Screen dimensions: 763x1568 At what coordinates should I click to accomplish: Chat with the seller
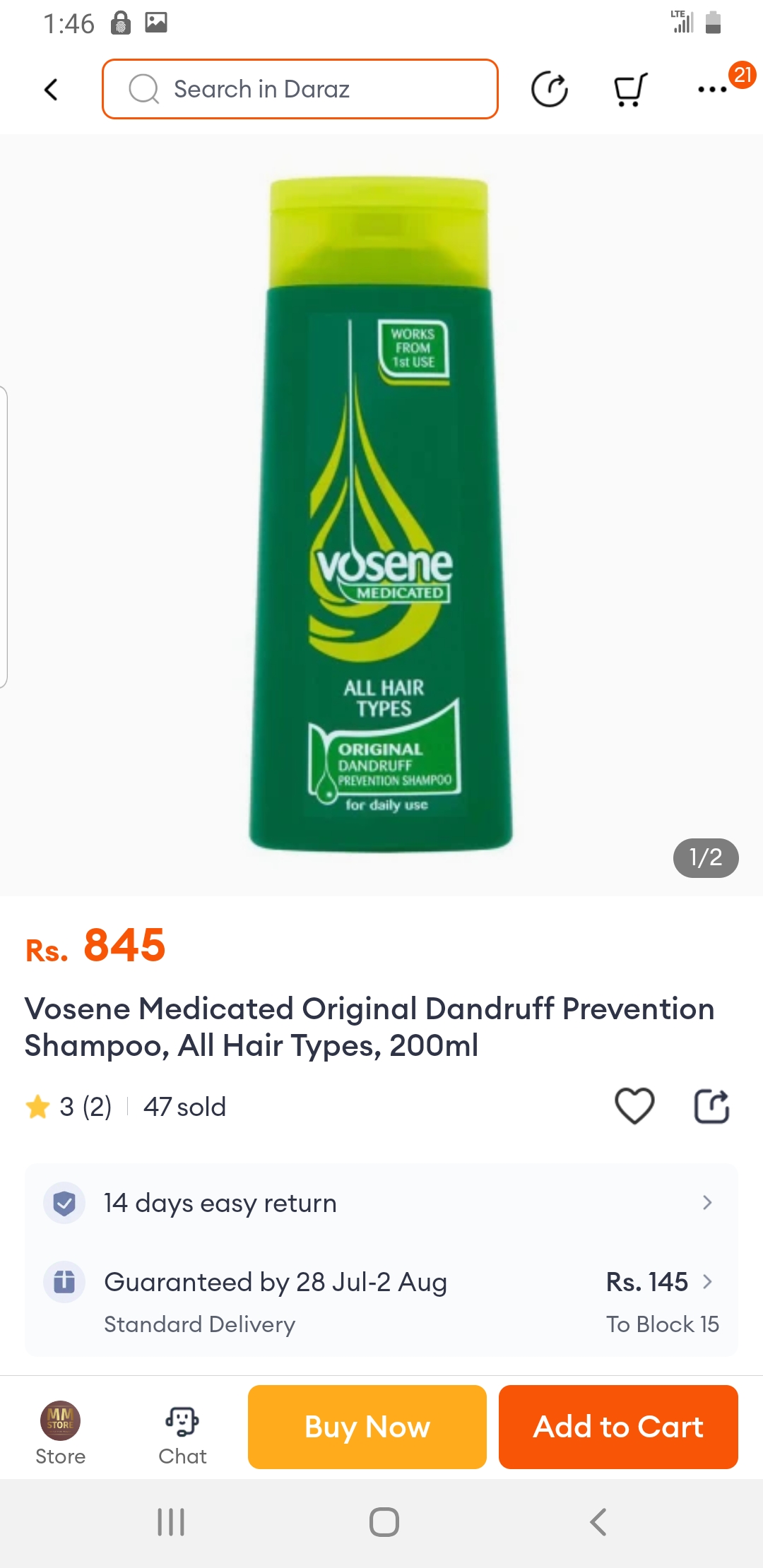[182, 1432]
